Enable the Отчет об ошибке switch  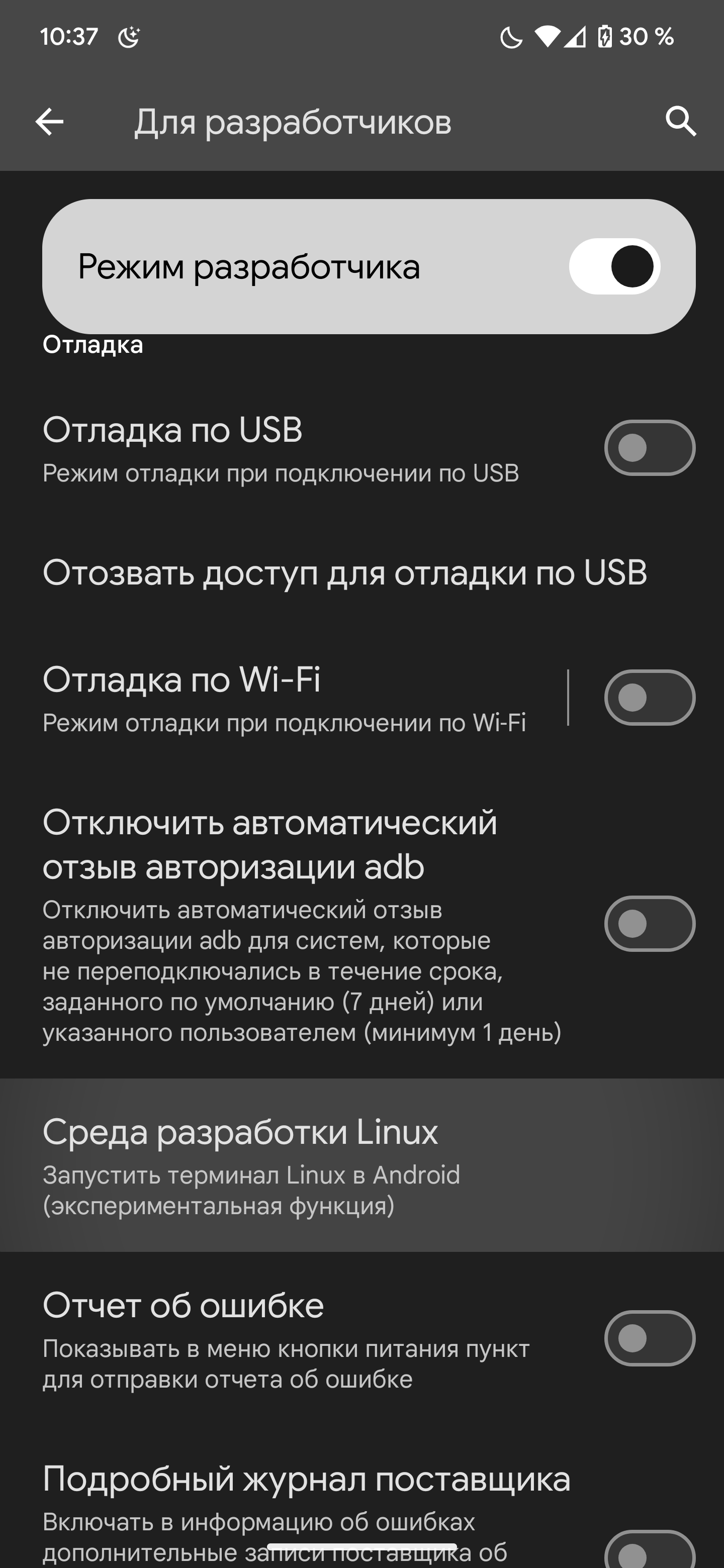coord(649,1338)
